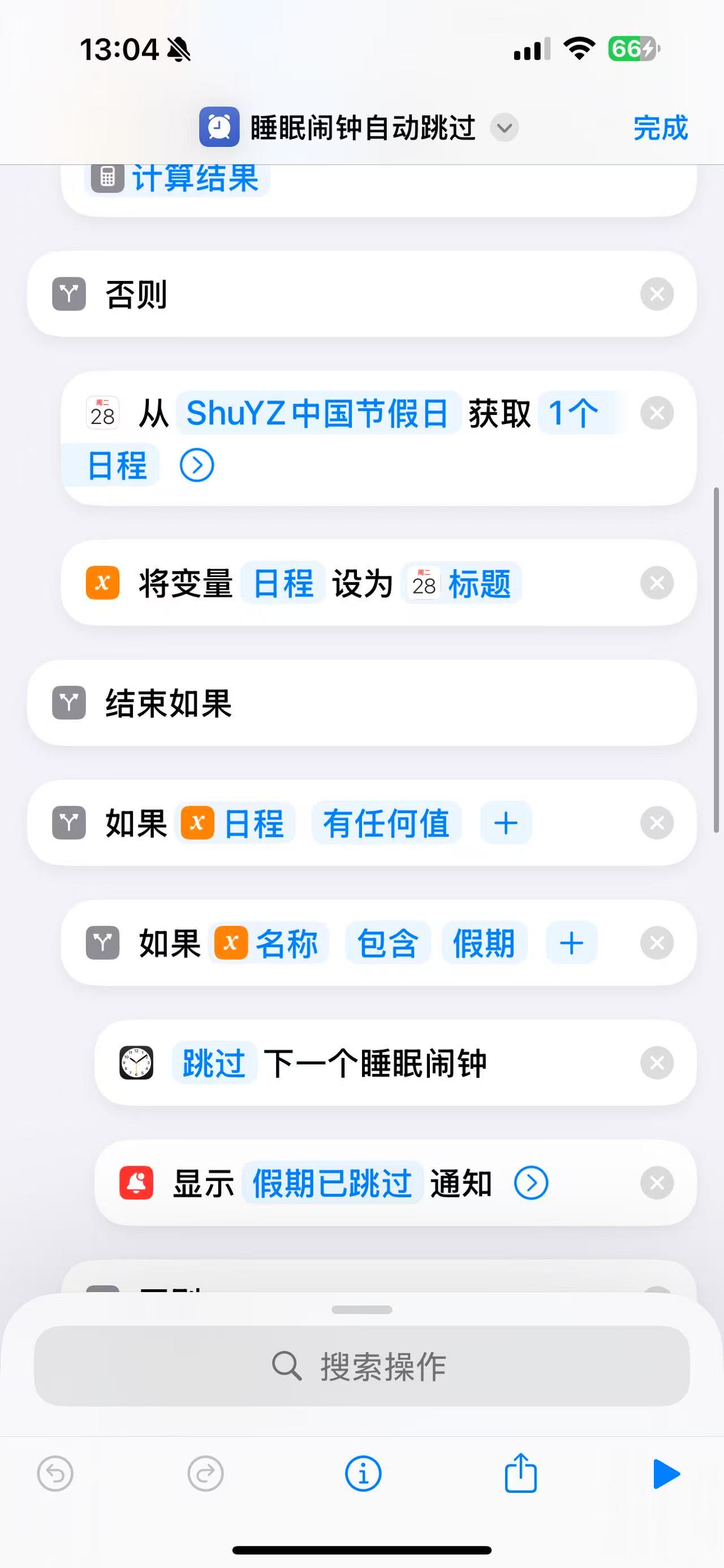724x1568 pixels.
Task: Expand the 显示通知 action options
Action: point(531,1183)
